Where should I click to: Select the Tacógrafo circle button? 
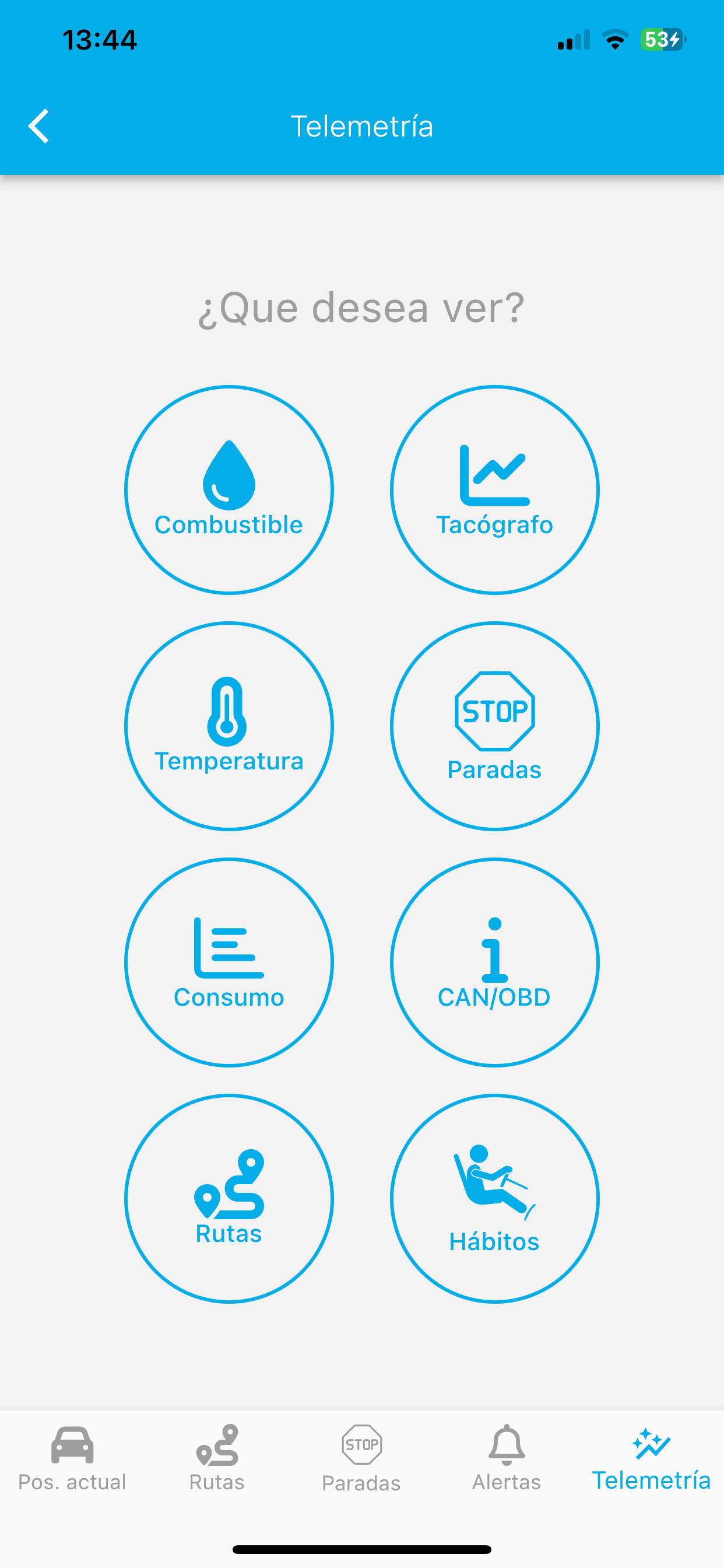coord(495,489)
